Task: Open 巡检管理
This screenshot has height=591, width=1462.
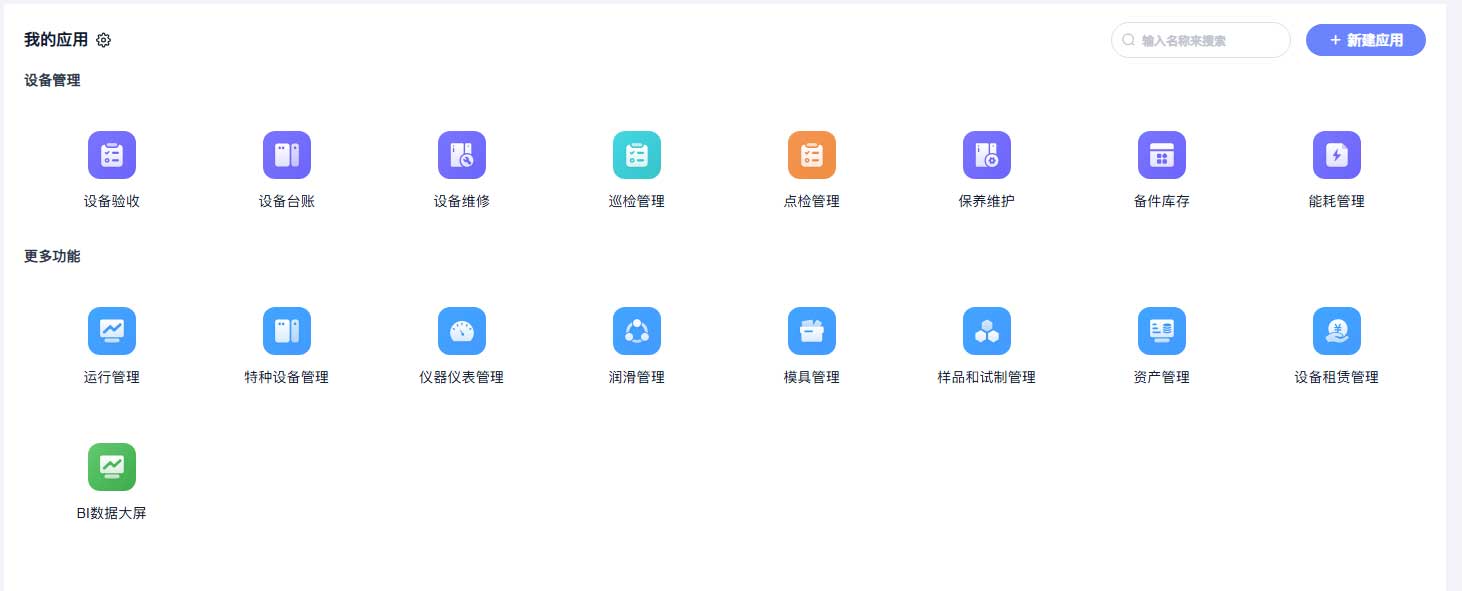Action: point(637,156)
